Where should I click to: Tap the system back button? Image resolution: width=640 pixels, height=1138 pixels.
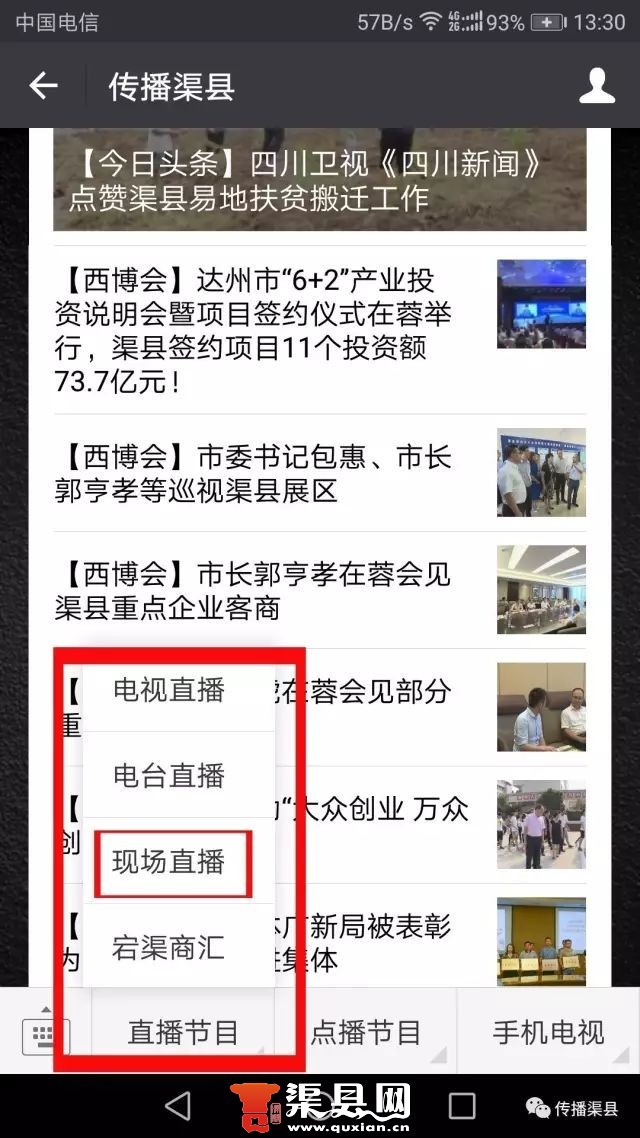178,1106
